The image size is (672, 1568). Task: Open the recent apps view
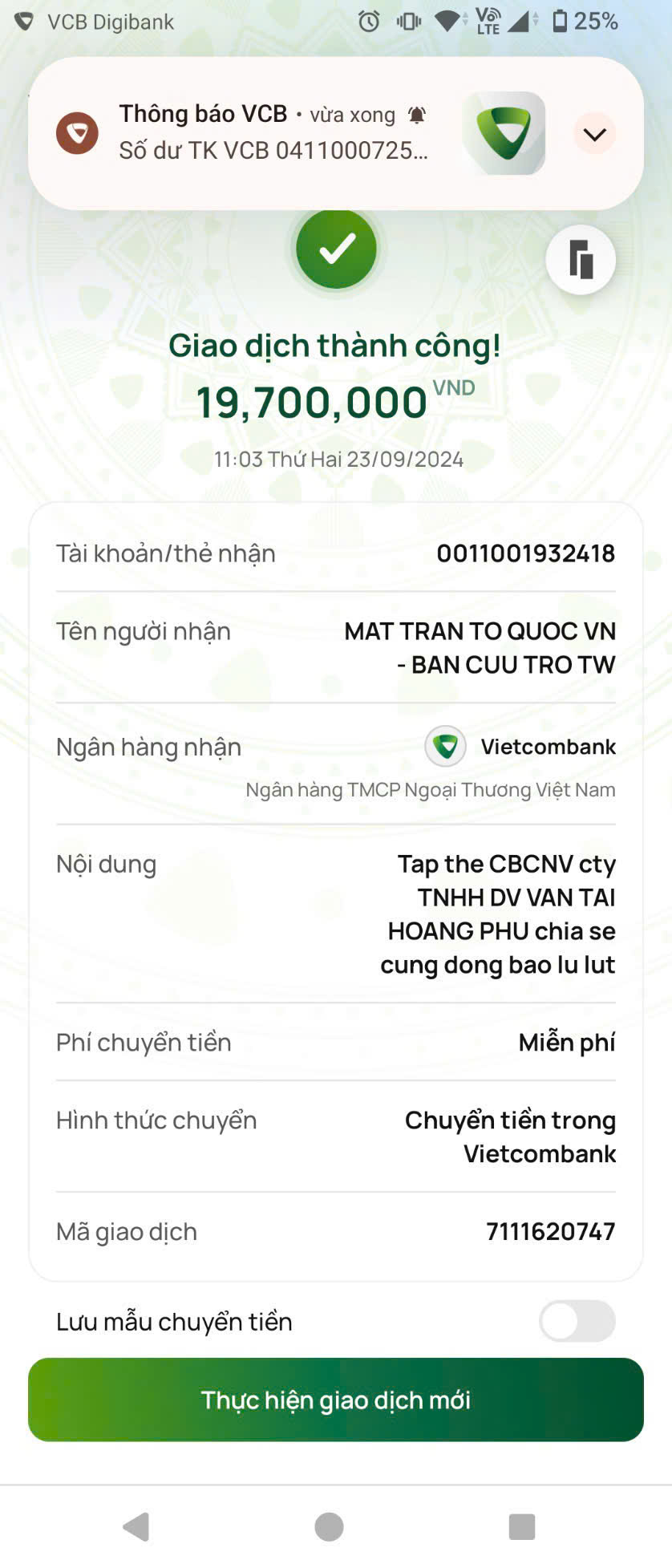click(x=521, y=1526)
